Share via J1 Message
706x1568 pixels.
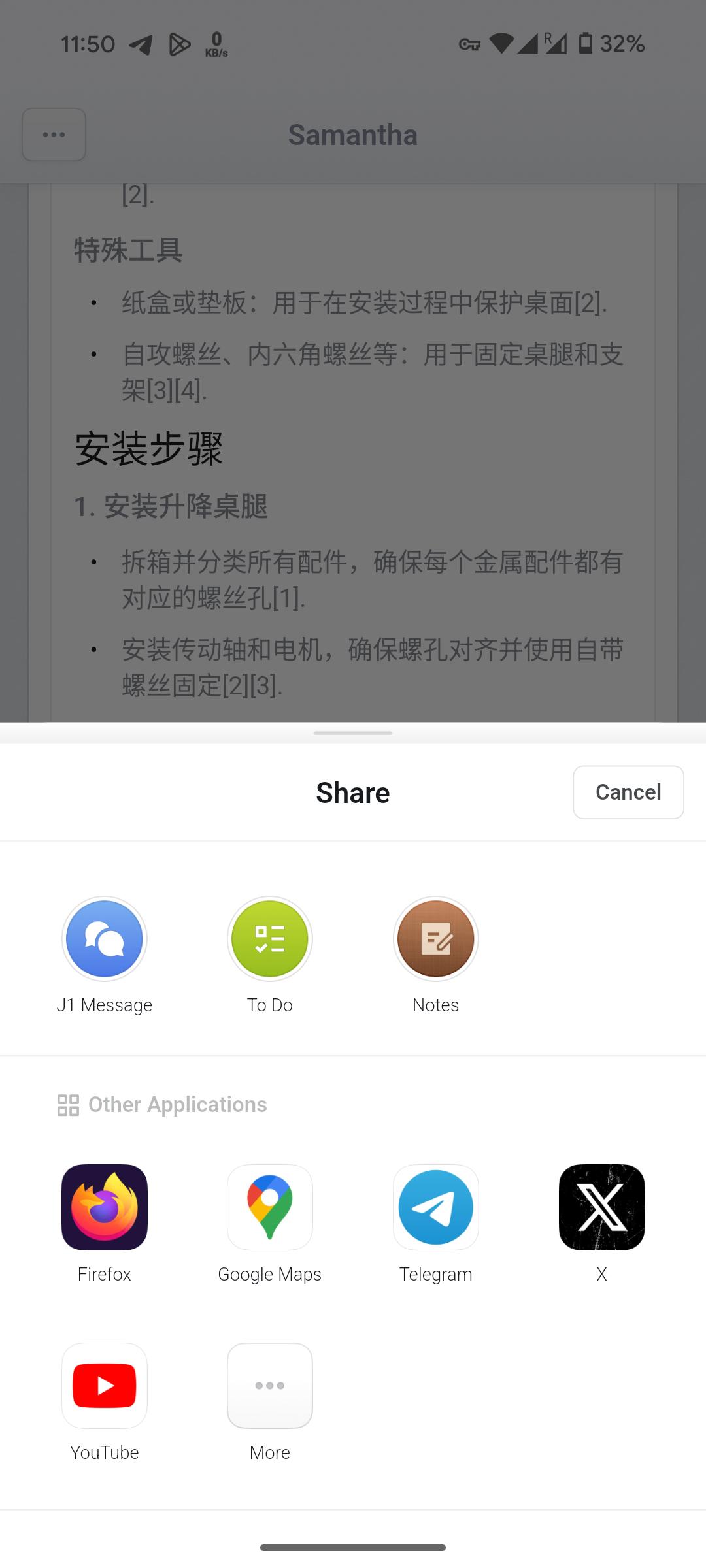coord(105,939)
